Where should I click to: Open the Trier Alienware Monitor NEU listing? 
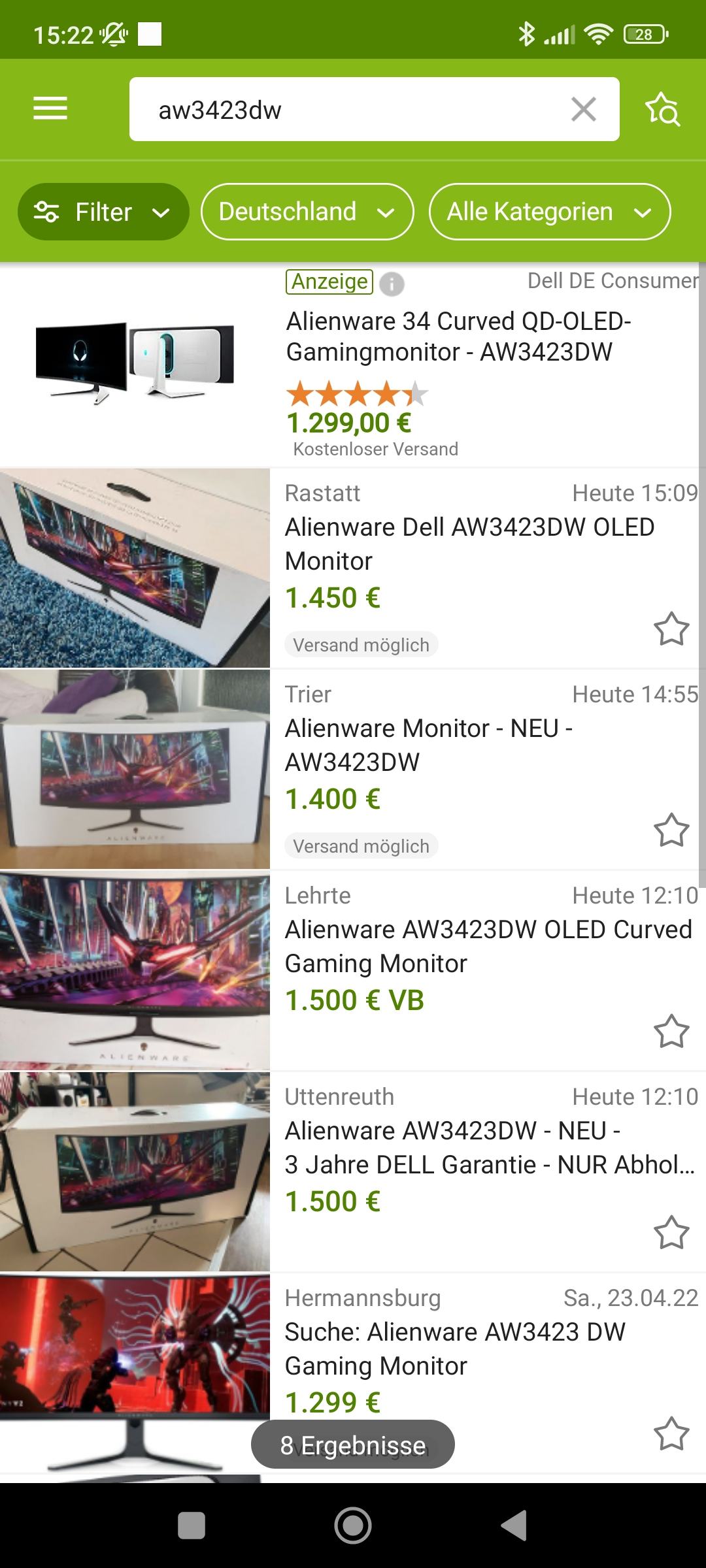pos(352,769)
